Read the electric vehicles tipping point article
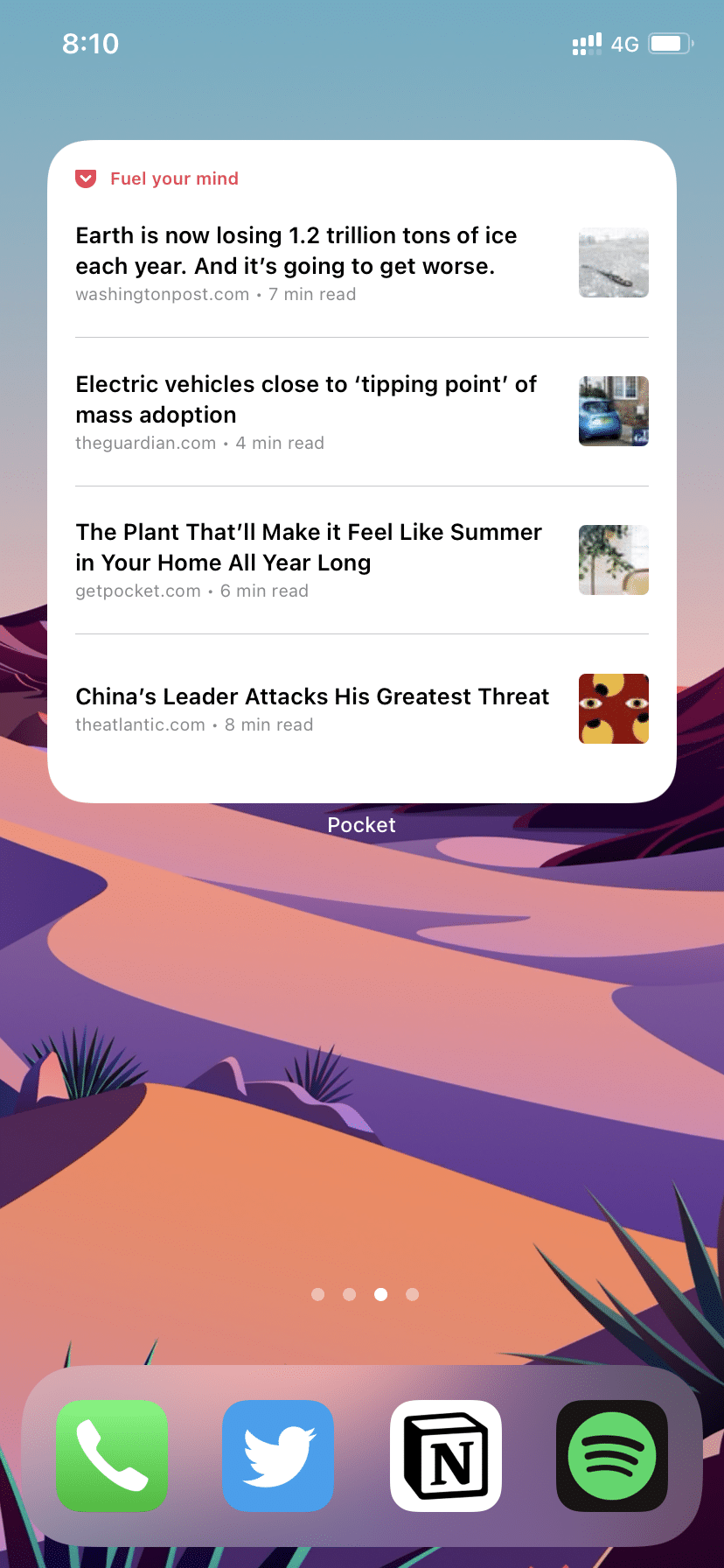Viewport: 724px width, 1568px height. tap(306, 400)
